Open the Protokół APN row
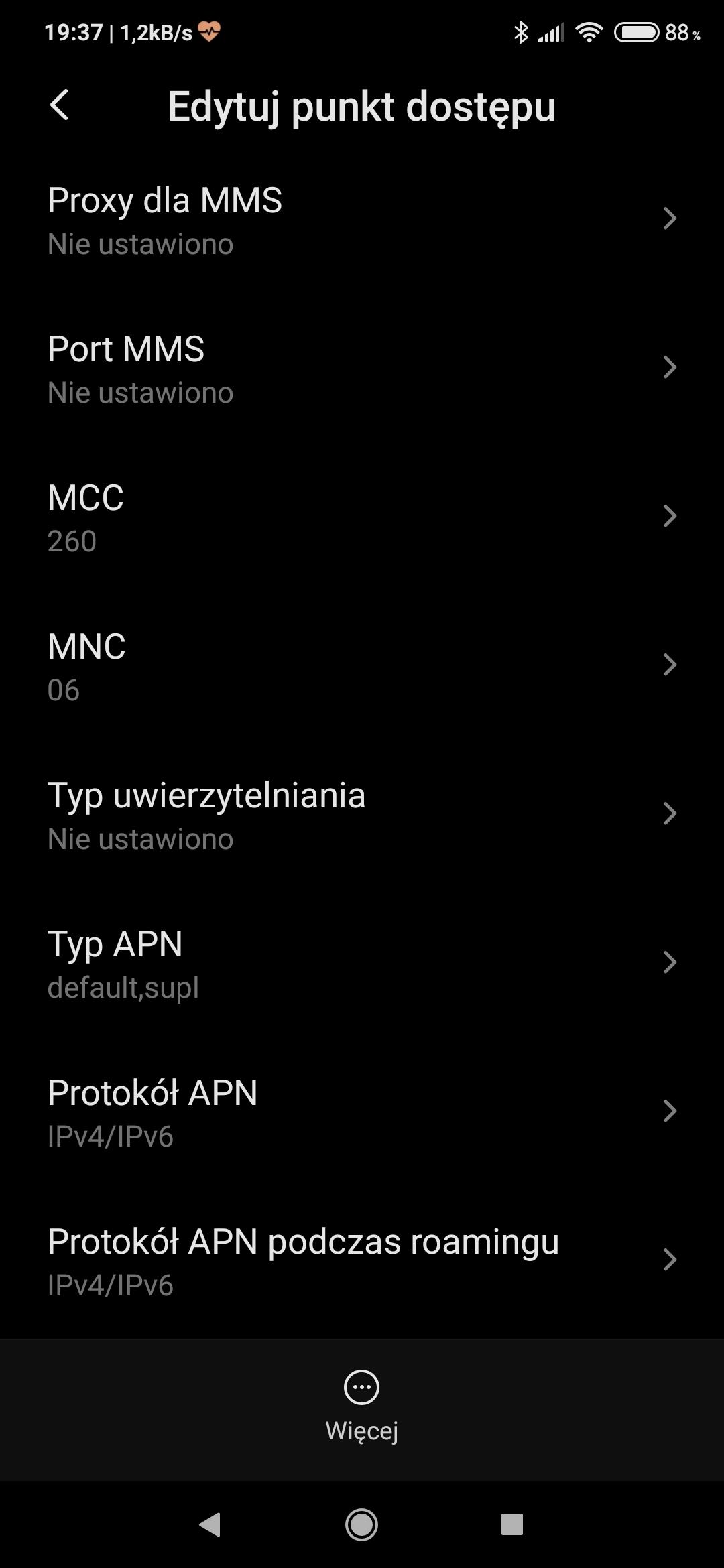724x1568 pixels. 362,1112
